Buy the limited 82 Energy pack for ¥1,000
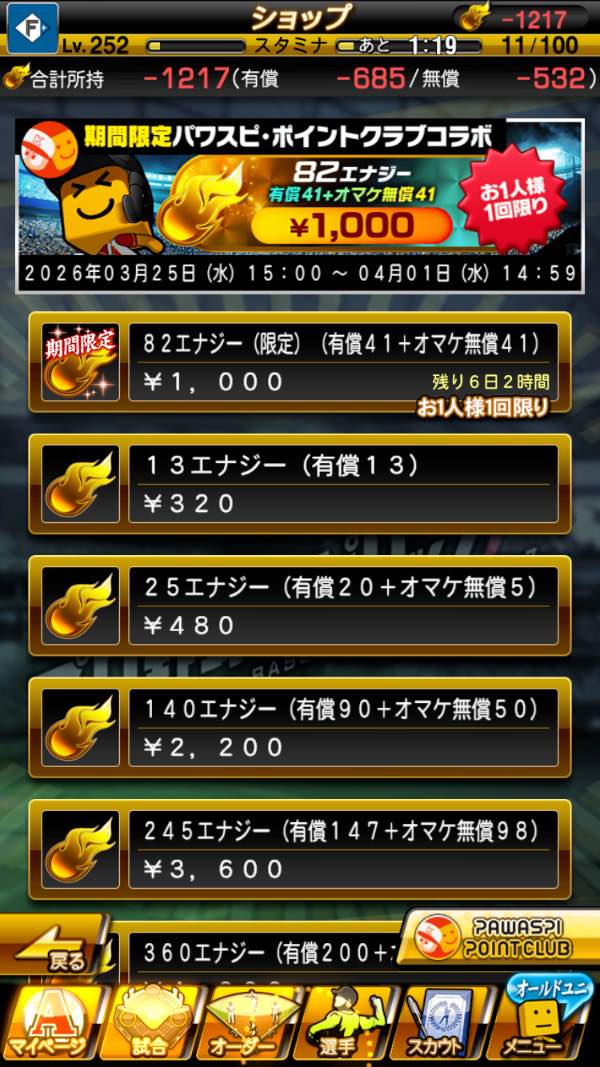 click(300, 362)
